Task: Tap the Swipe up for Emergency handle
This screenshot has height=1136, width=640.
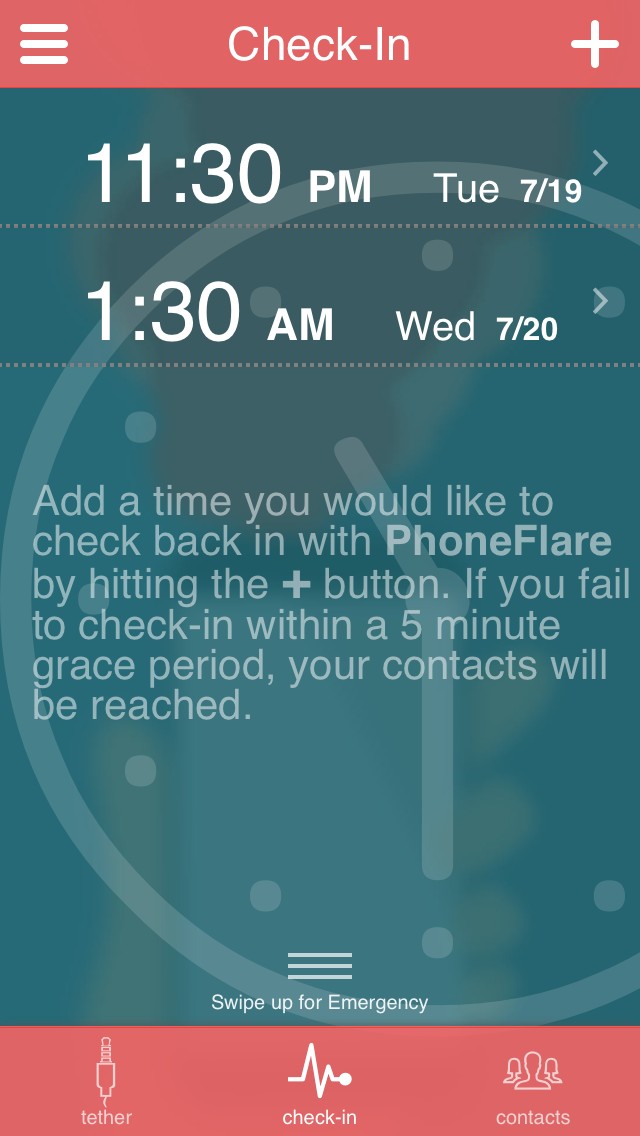Action: (320, 982)
